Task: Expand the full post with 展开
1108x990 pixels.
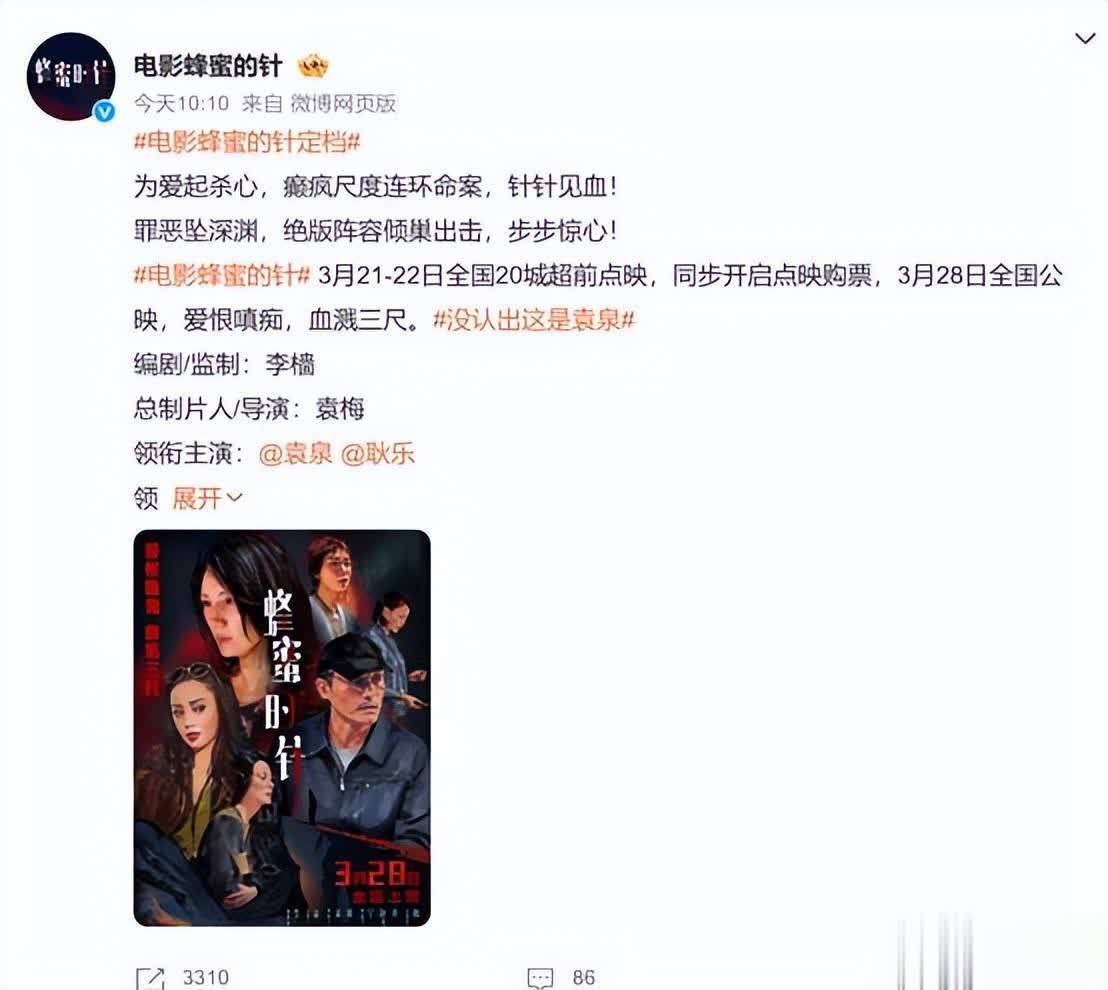Action: (x=207, y=498)
